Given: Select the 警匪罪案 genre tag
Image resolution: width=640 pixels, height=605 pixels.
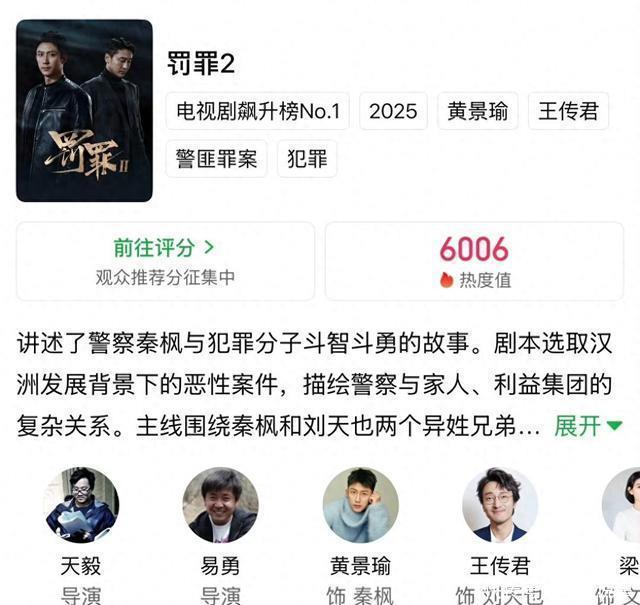Looking at the screenshot, I should coord(216,159).
